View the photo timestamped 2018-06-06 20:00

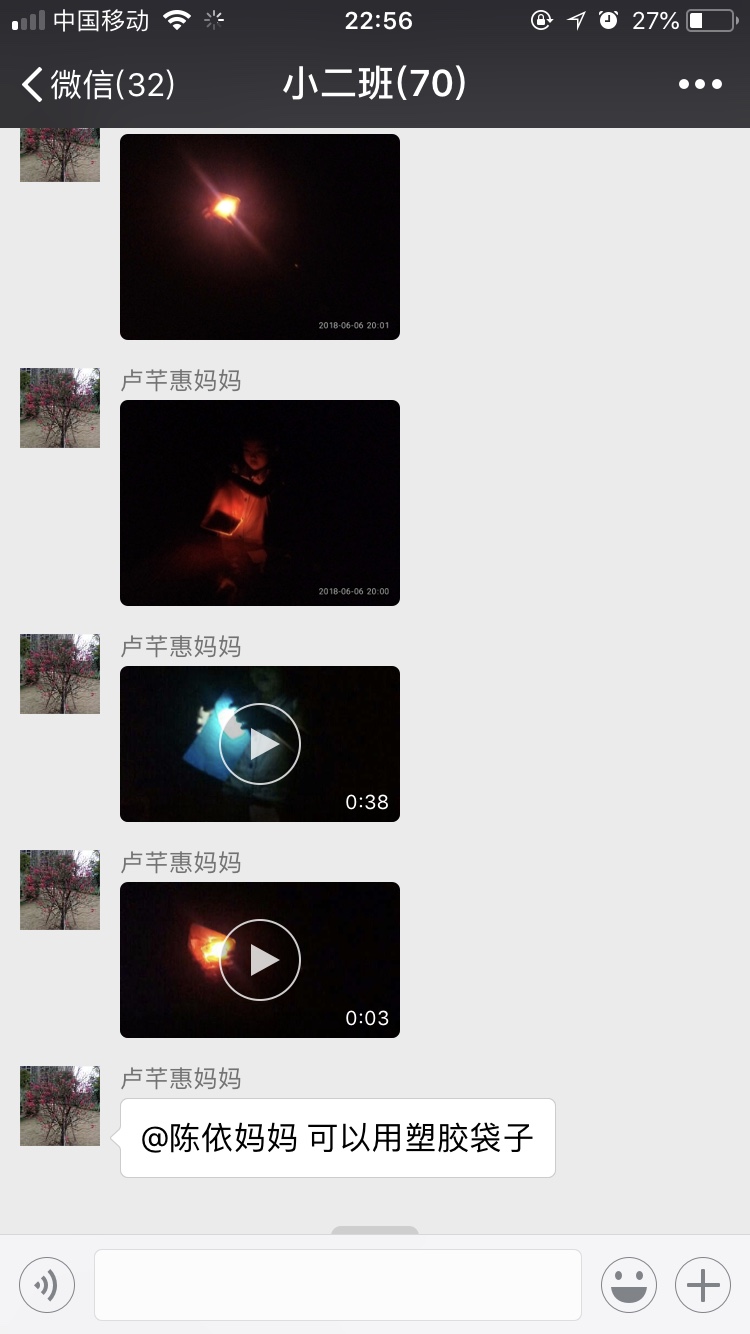pos(260,503)
